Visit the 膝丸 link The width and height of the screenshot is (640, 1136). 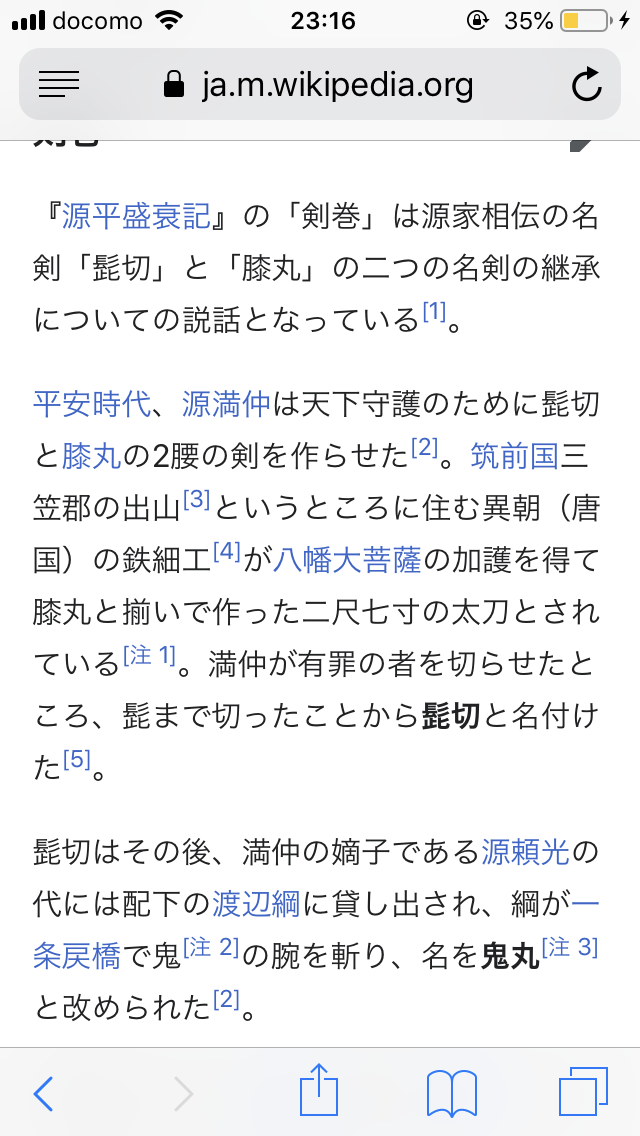(x=91, y=455)
